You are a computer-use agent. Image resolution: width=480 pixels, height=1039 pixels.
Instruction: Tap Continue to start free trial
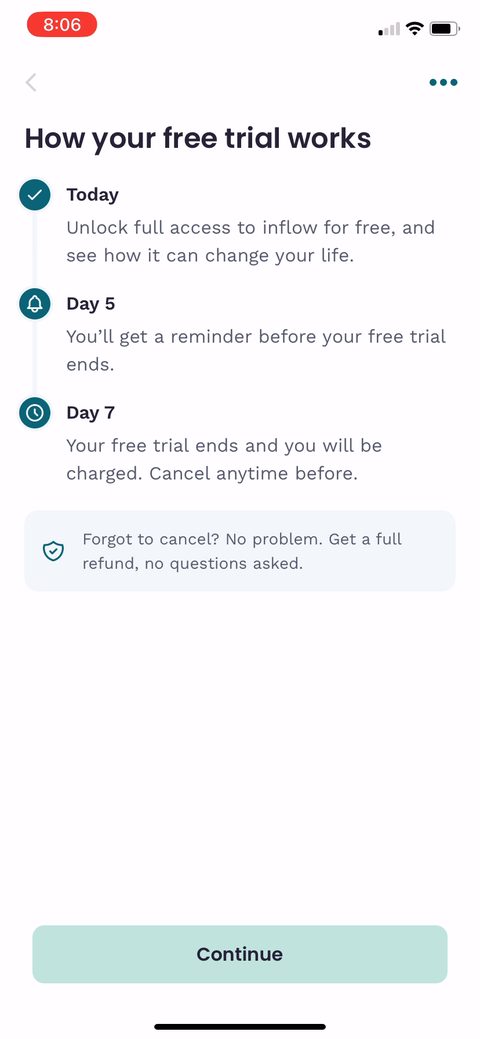[x=240, y=954]
